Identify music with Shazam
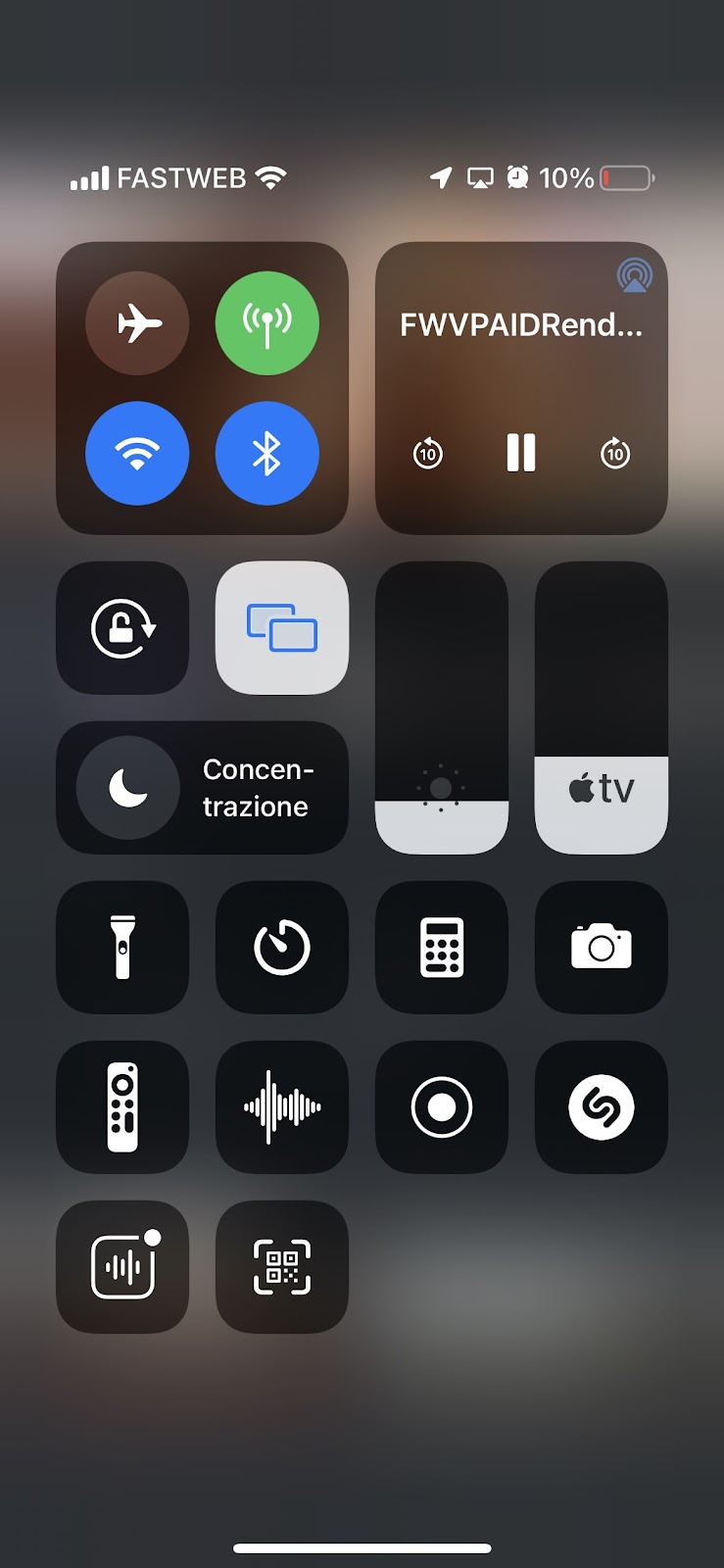This screenshot has height=1568, width=724. [602, 1107]
